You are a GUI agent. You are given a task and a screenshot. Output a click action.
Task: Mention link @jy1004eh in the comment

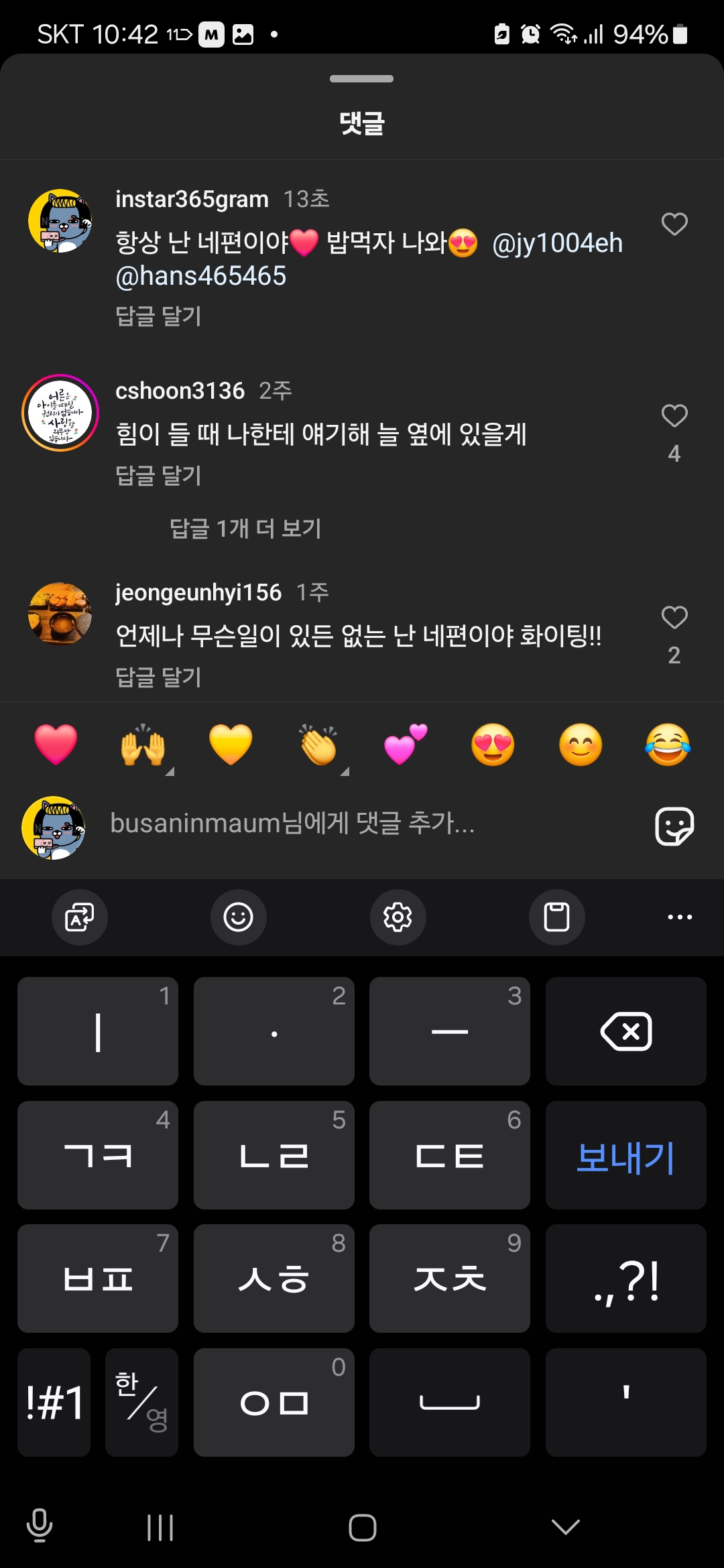[557, 243]
